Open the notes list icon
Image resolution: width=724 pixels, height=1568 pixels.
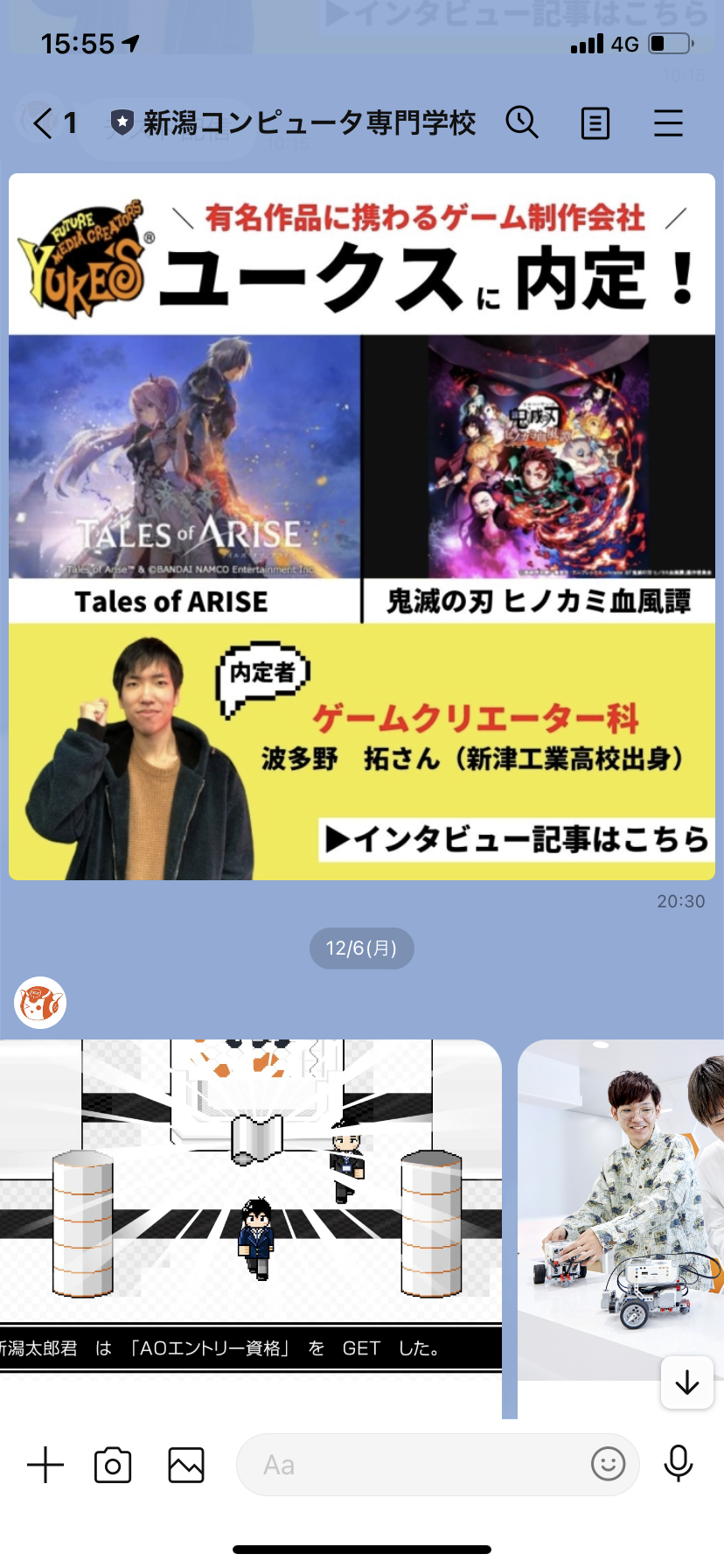(595, 123)
